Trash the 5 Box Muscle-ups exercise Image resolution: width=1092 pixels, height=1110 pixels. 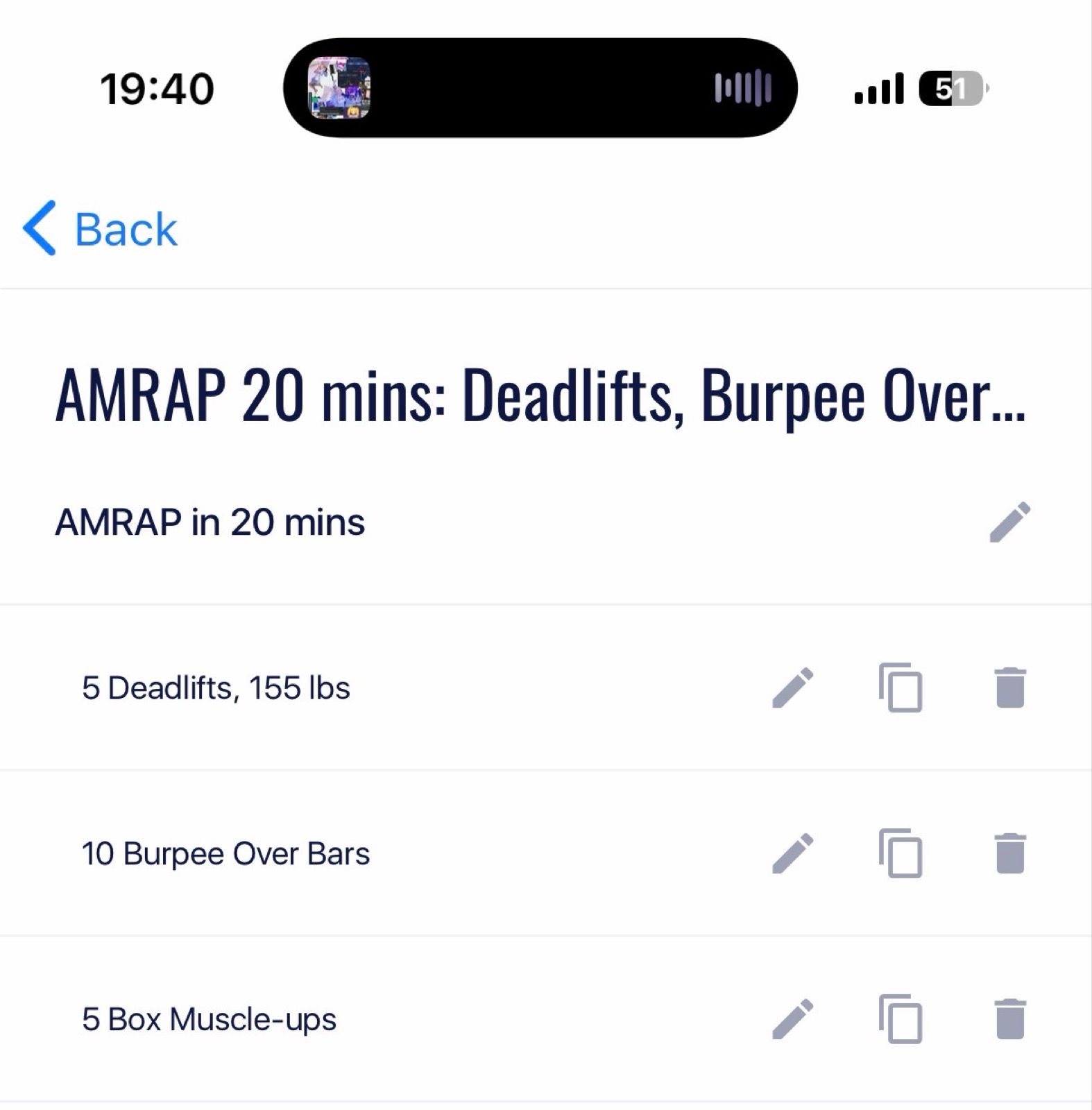(1010, 1019)
